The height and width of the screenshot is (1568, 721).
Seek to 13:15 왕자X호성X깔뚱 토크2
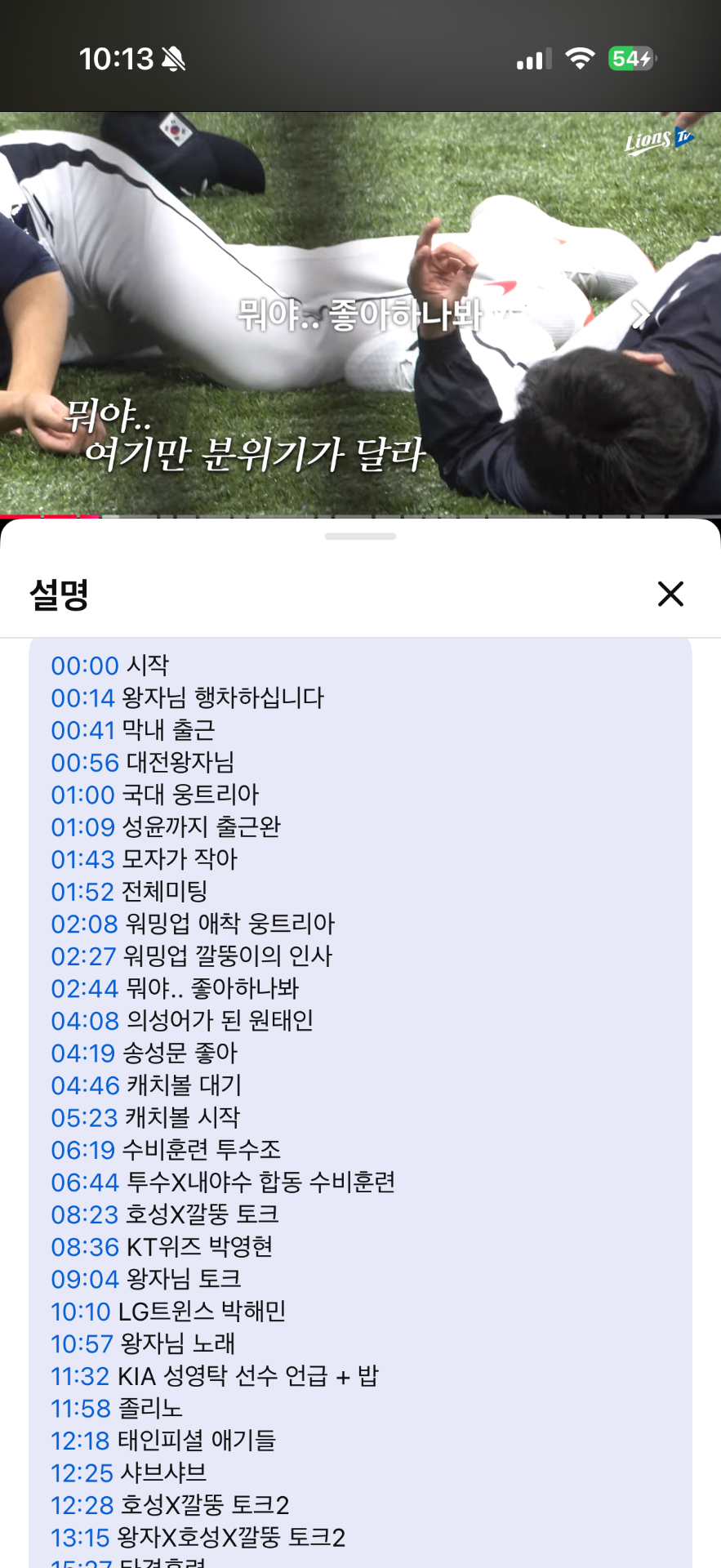[81, 1538]
